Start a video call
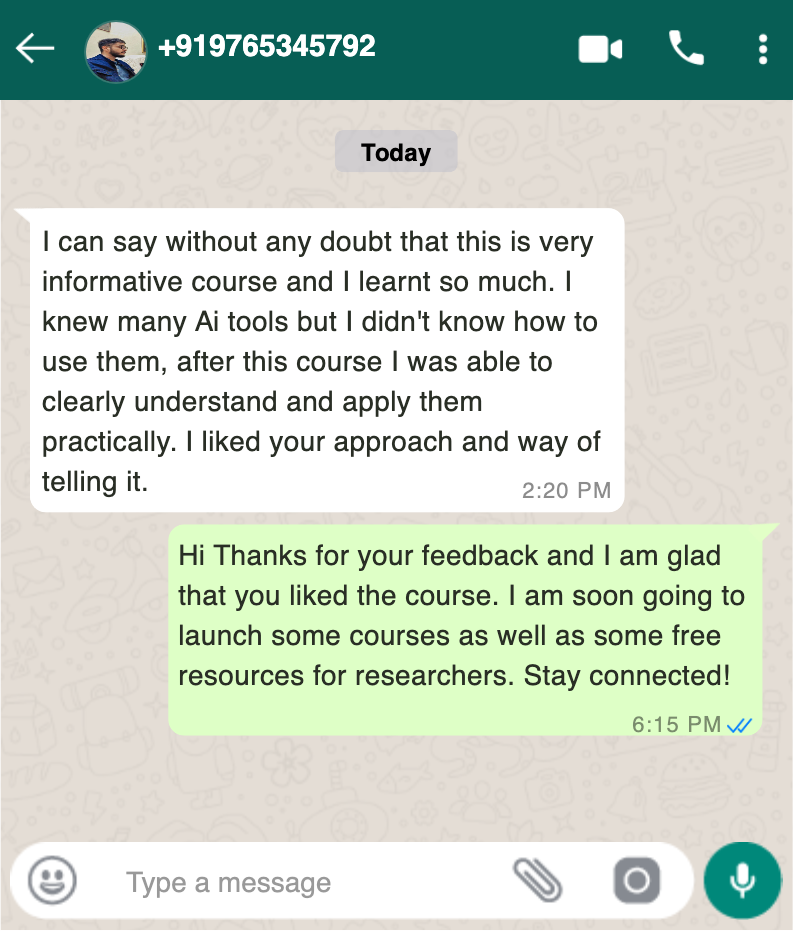This screenshot has width=794, height=932. pyautogui.click(x=600, y=49)
